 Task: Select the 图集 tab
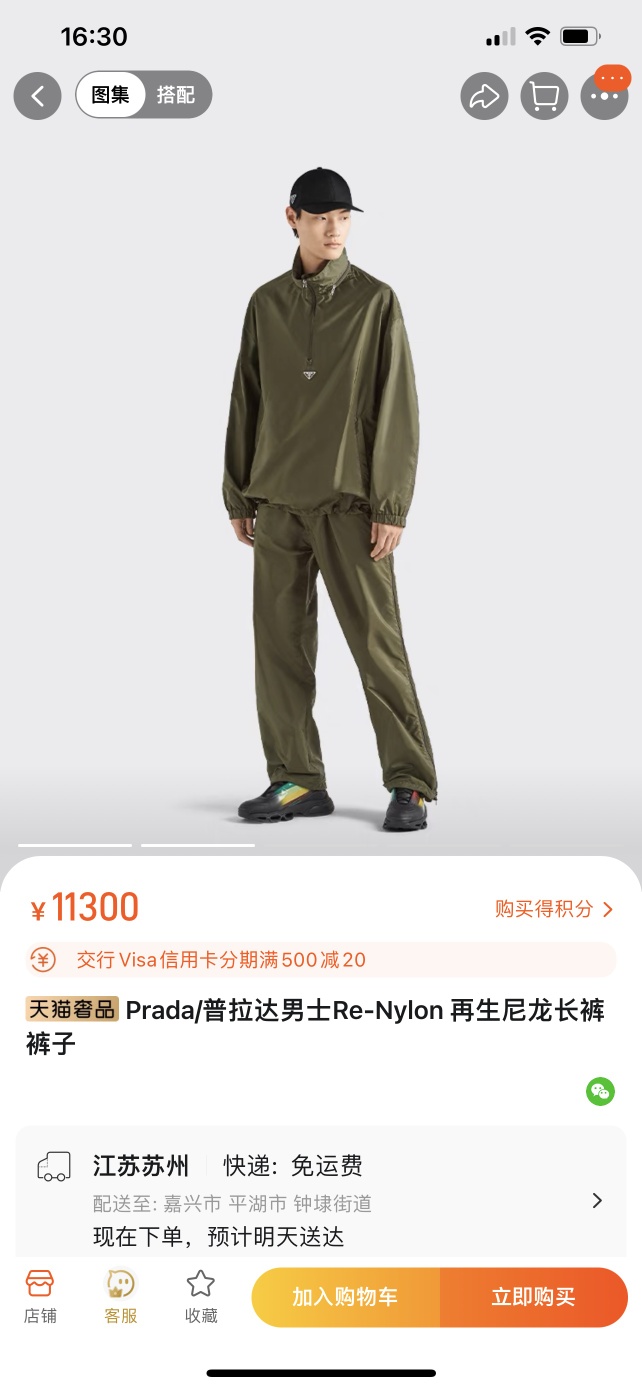pos(111,96)
